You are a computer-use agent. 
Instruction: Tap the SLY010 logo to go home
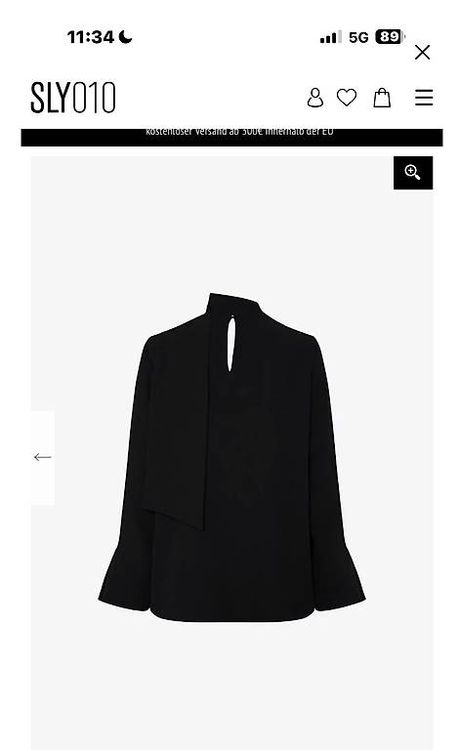pos(73,97)
